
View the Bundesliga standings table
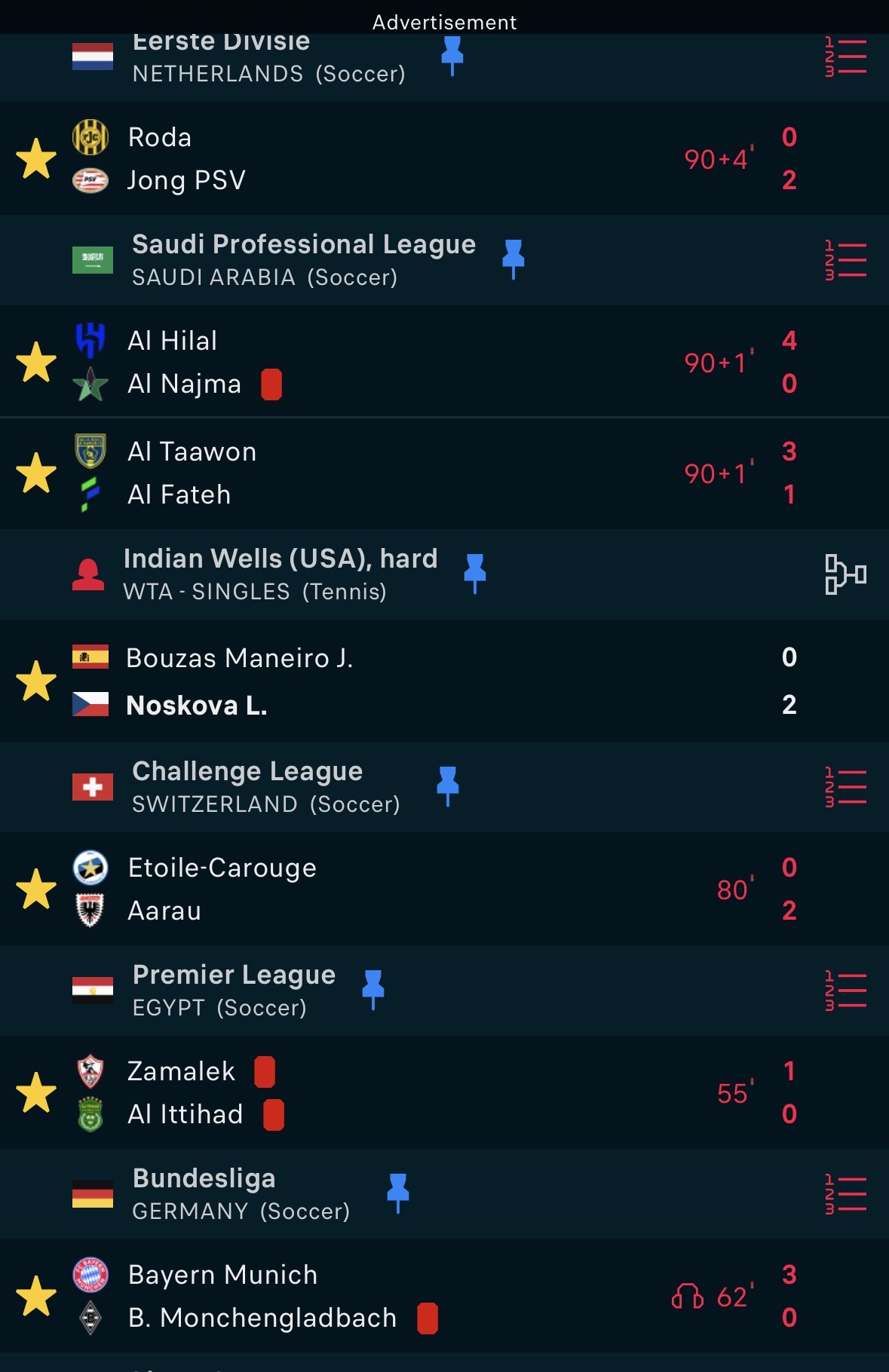coord(845,1195)
